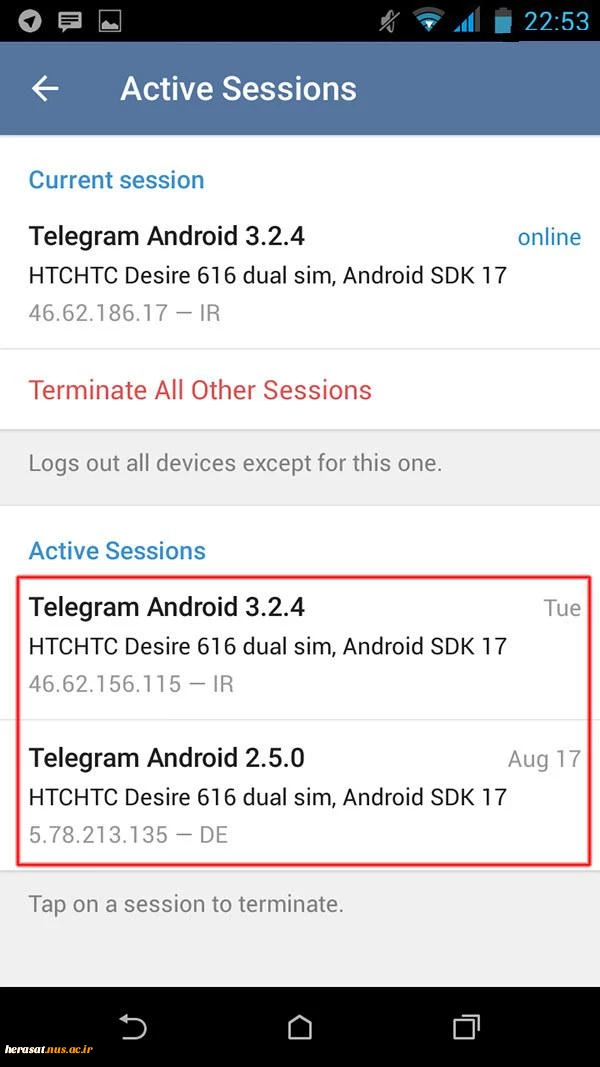Open recent apps from navigation bar
This screenshot has width=600, height=1067.
[x=466, y=1026]
